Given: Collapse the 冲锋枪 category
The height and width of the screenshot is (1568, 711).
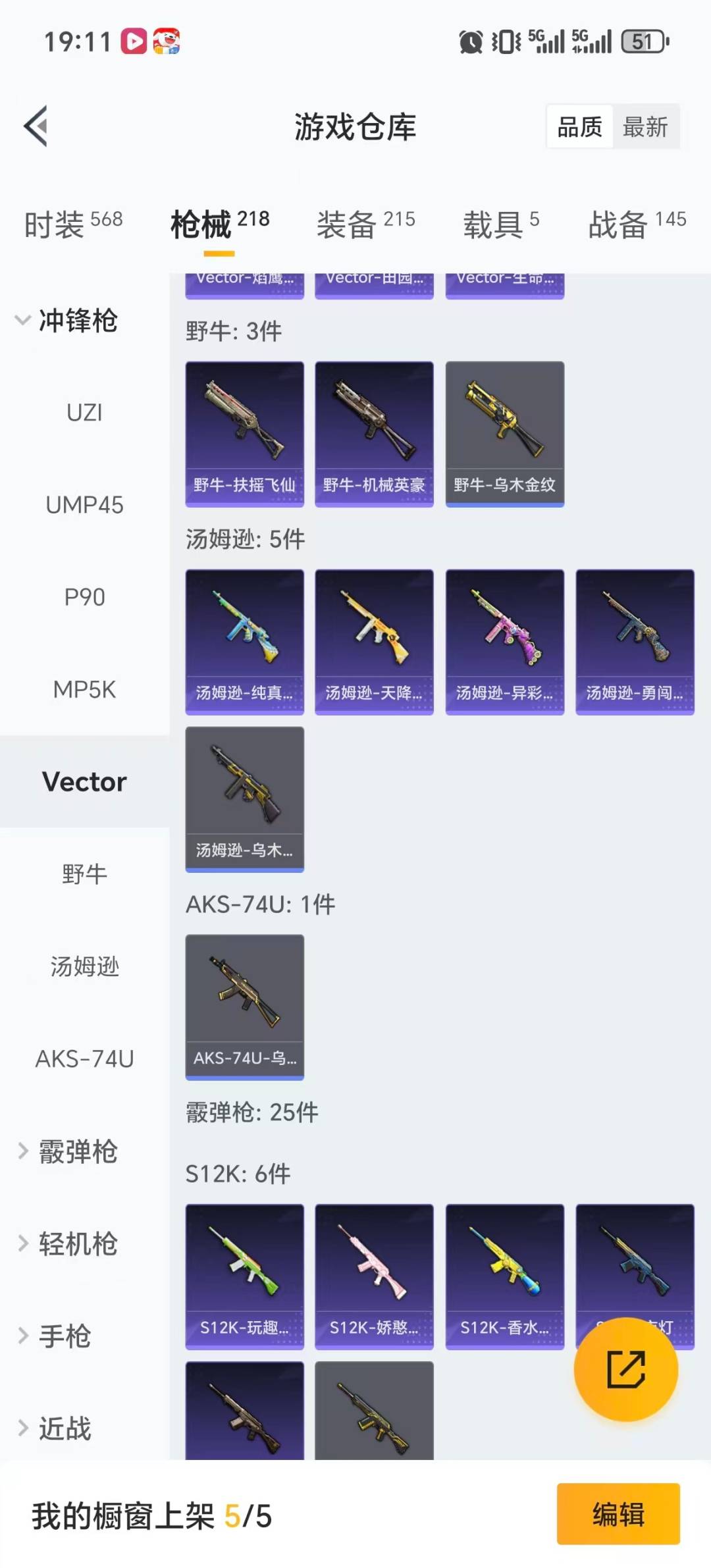Looking at the screenshot, I should [x=78, y=321].
